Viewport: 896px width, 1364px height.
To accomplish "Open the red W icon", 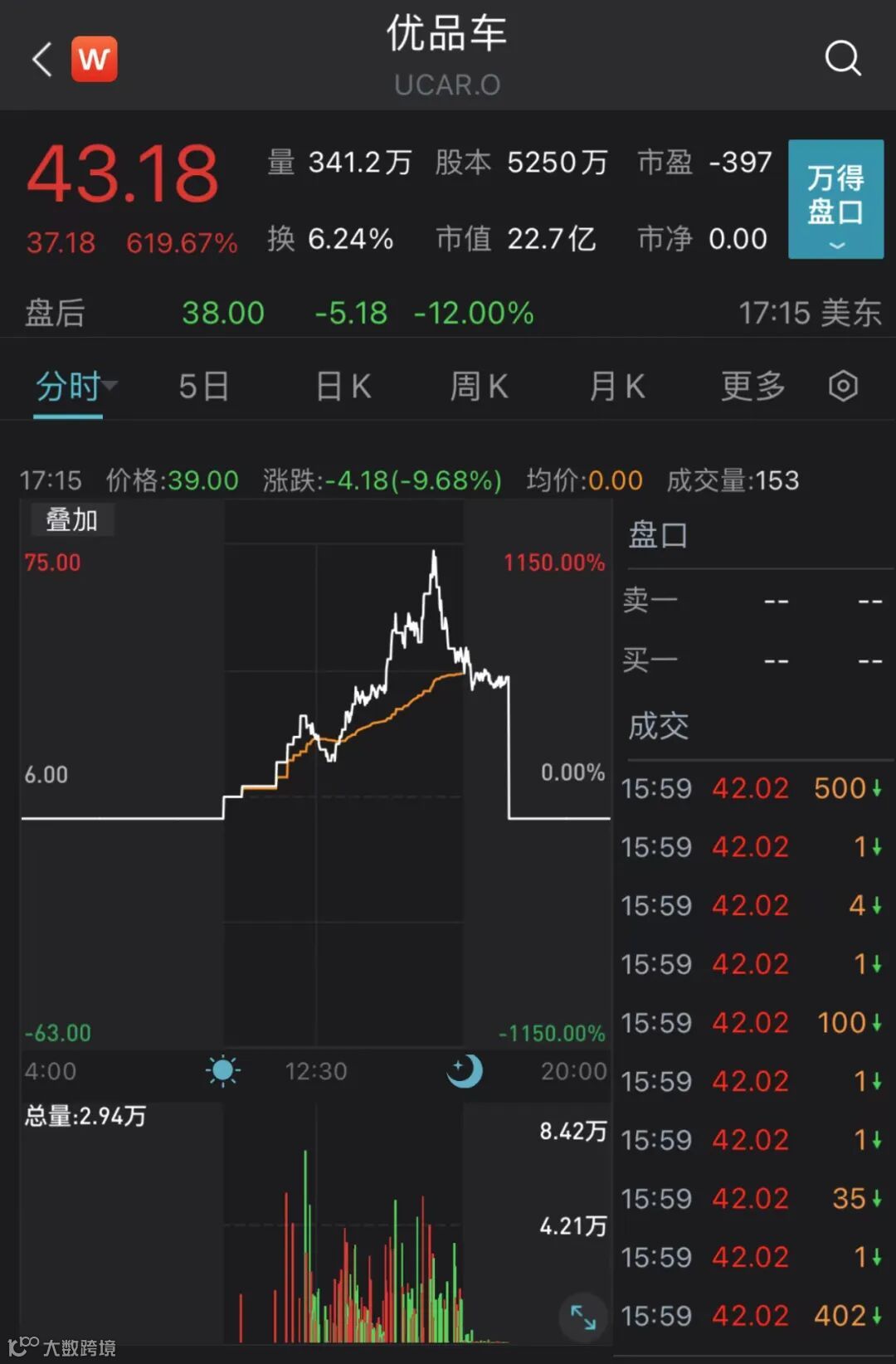I will (94, 60).
